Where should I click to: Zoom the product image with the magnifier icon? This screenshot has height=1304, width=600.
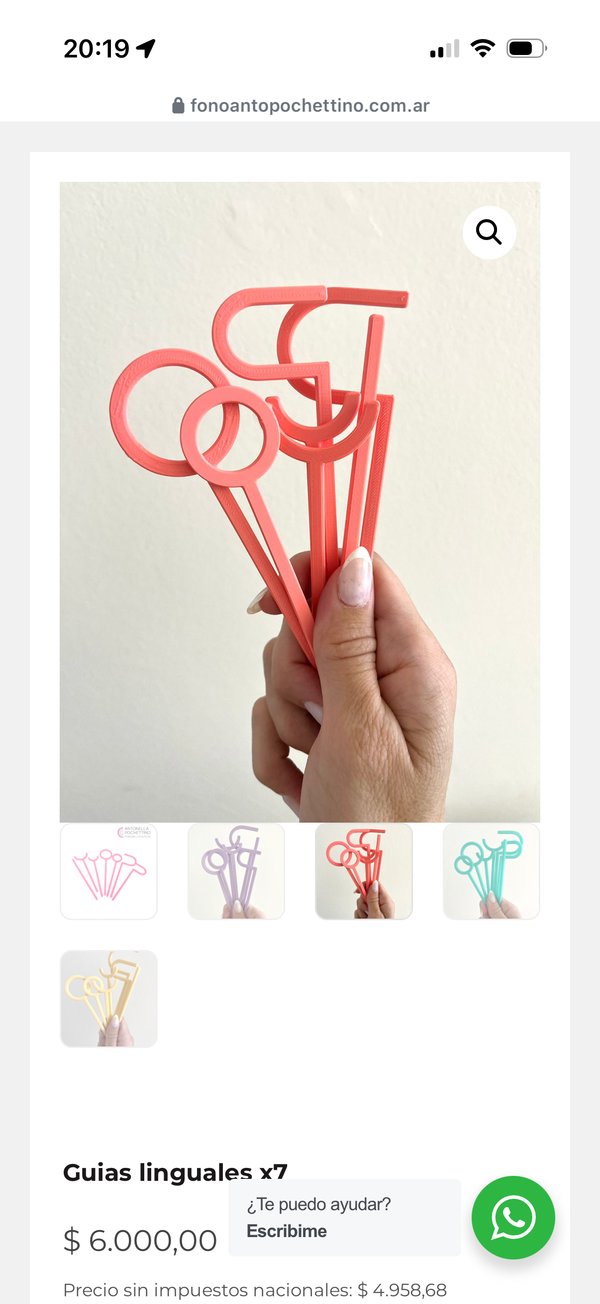pos(489,232)
